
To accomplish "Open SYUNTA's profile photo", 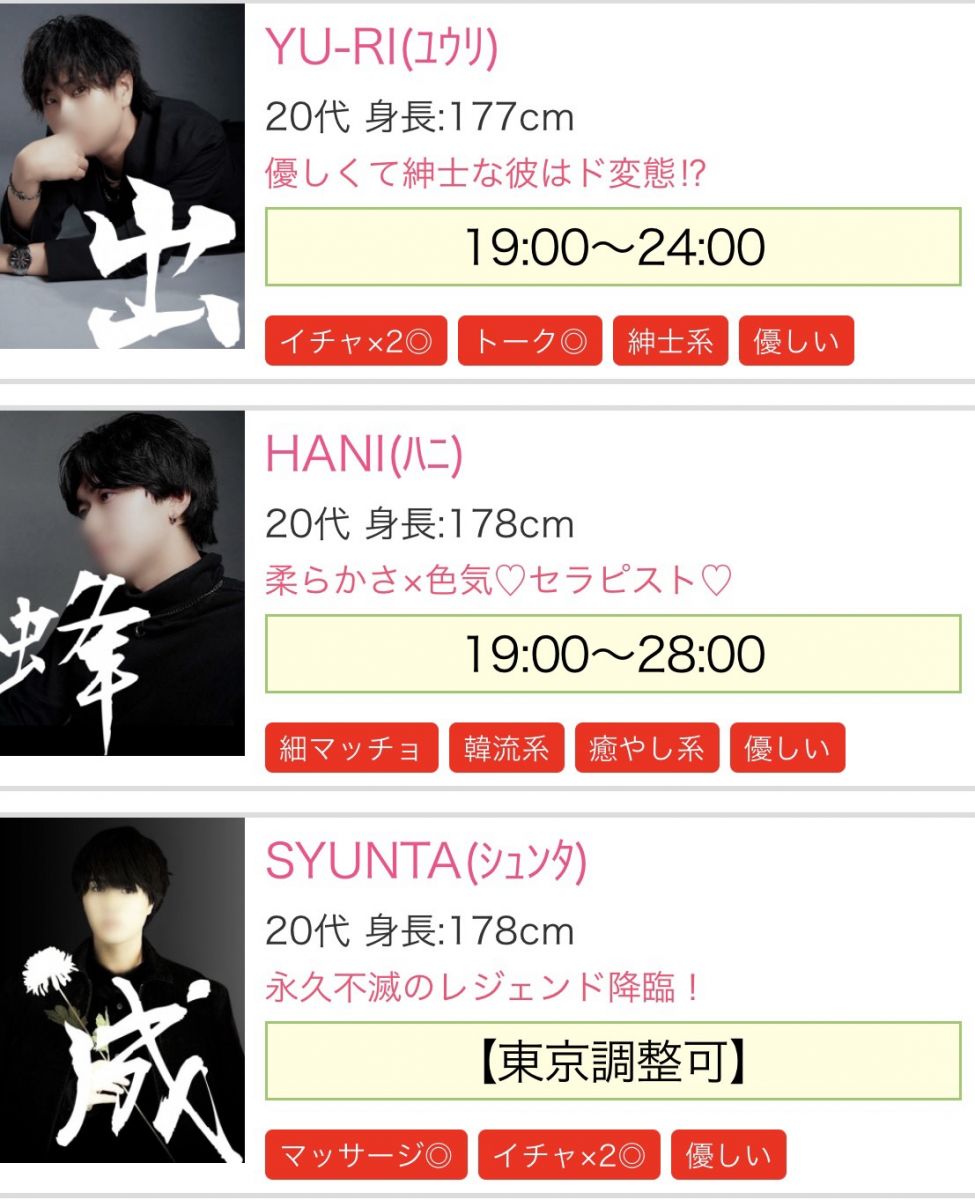I will pyautogui.click(x=122, y=990).
